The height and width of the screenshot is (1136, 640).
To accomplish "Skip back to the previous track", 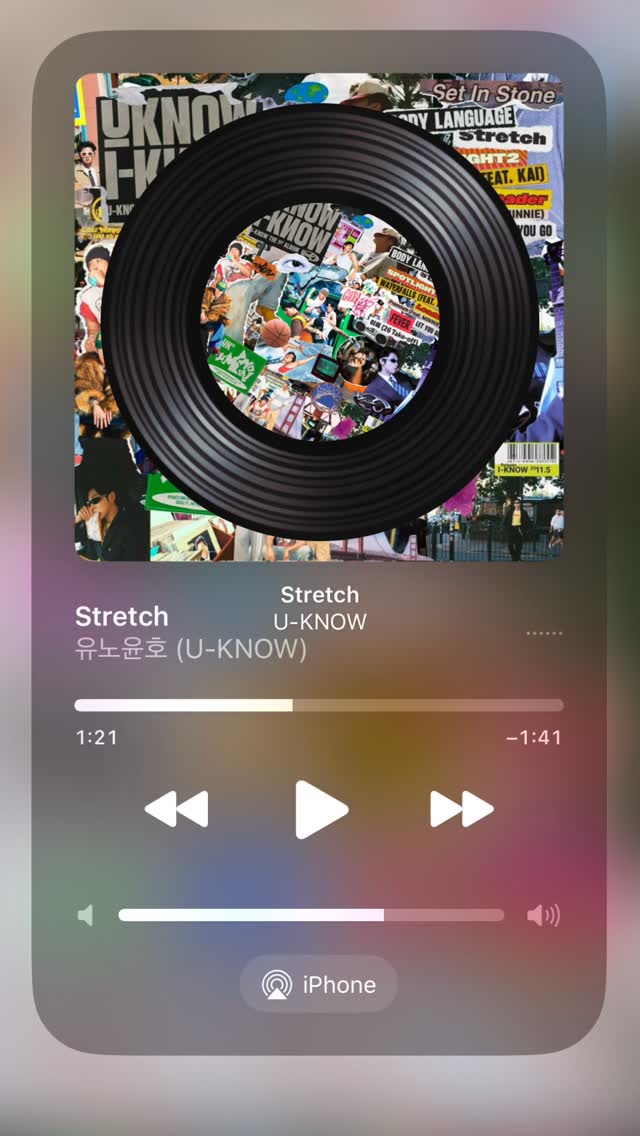I will [176, 809].
